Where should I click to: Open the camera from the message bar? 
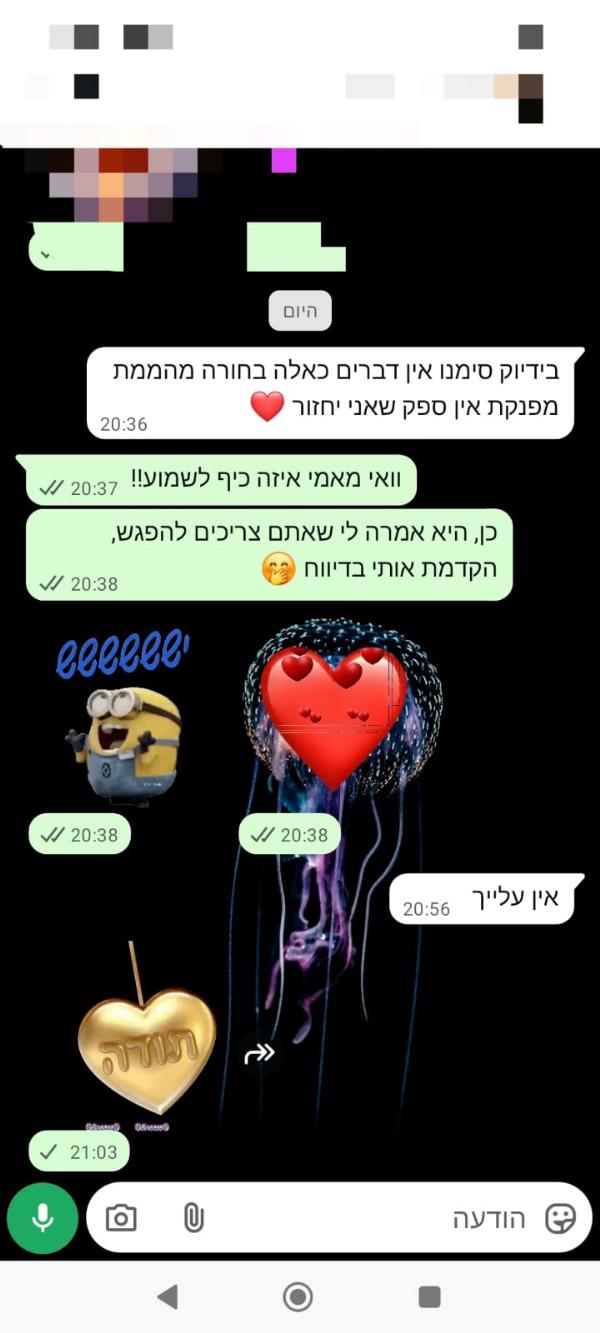pos(121,1217)
